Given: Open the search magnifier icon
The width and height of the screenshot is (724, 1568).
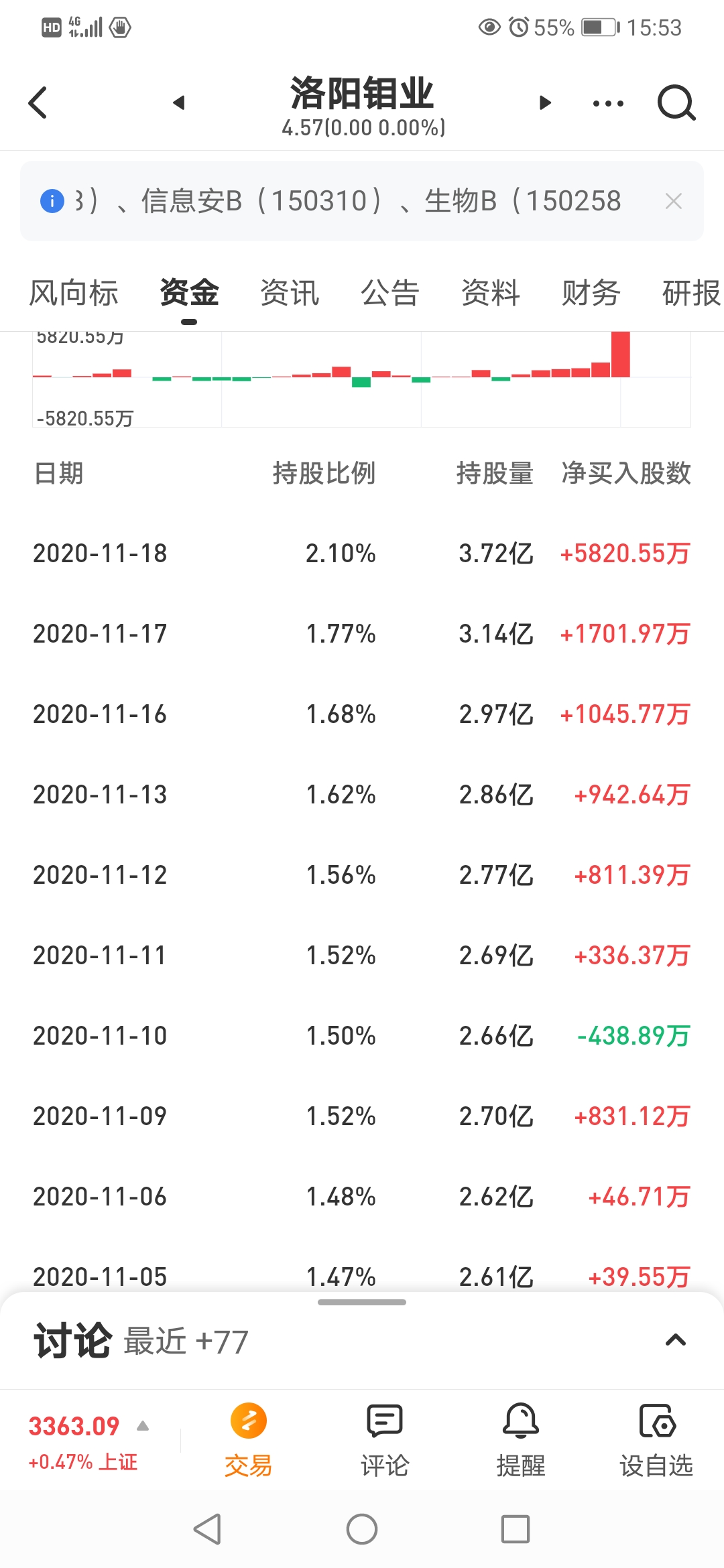Looking at the screenshot, I should tap(676, 103).
